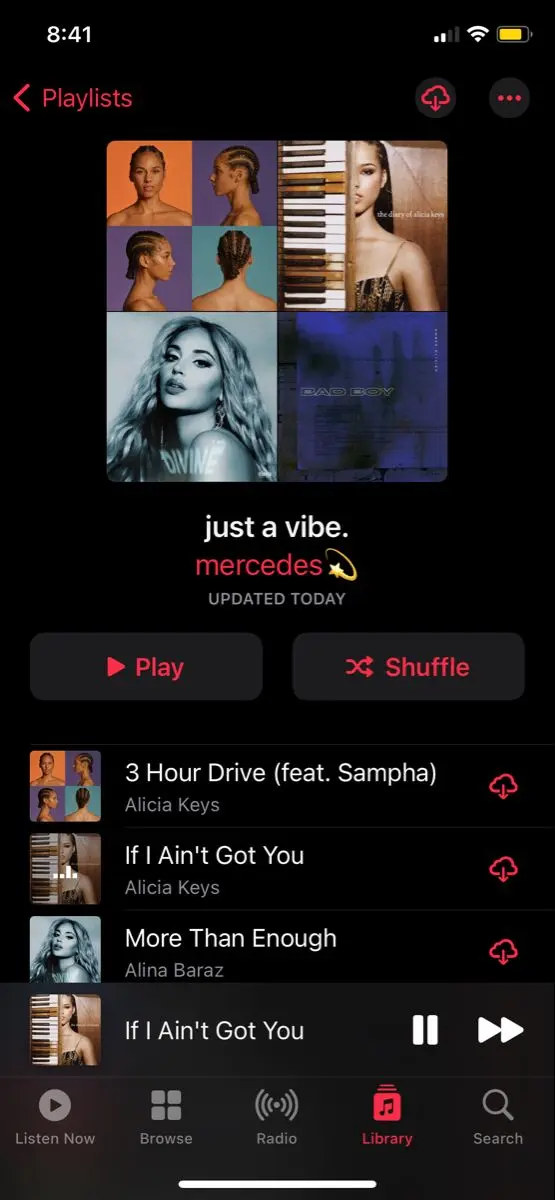Pause the current song

425,1030
